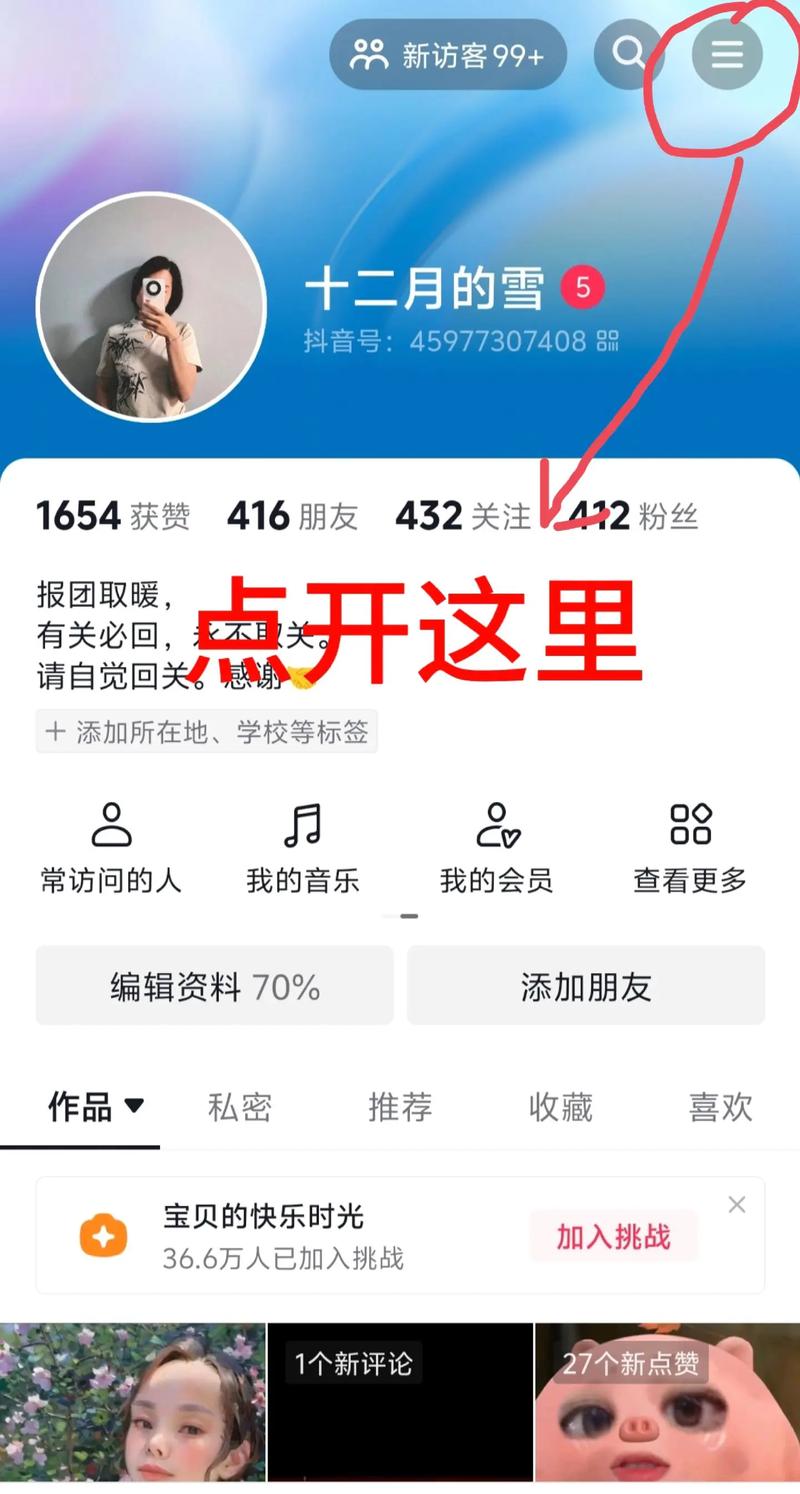The height and width of the screenshot is (1494, 800).
Task: Open the 416 朋友 list
Action: point(292,516)
